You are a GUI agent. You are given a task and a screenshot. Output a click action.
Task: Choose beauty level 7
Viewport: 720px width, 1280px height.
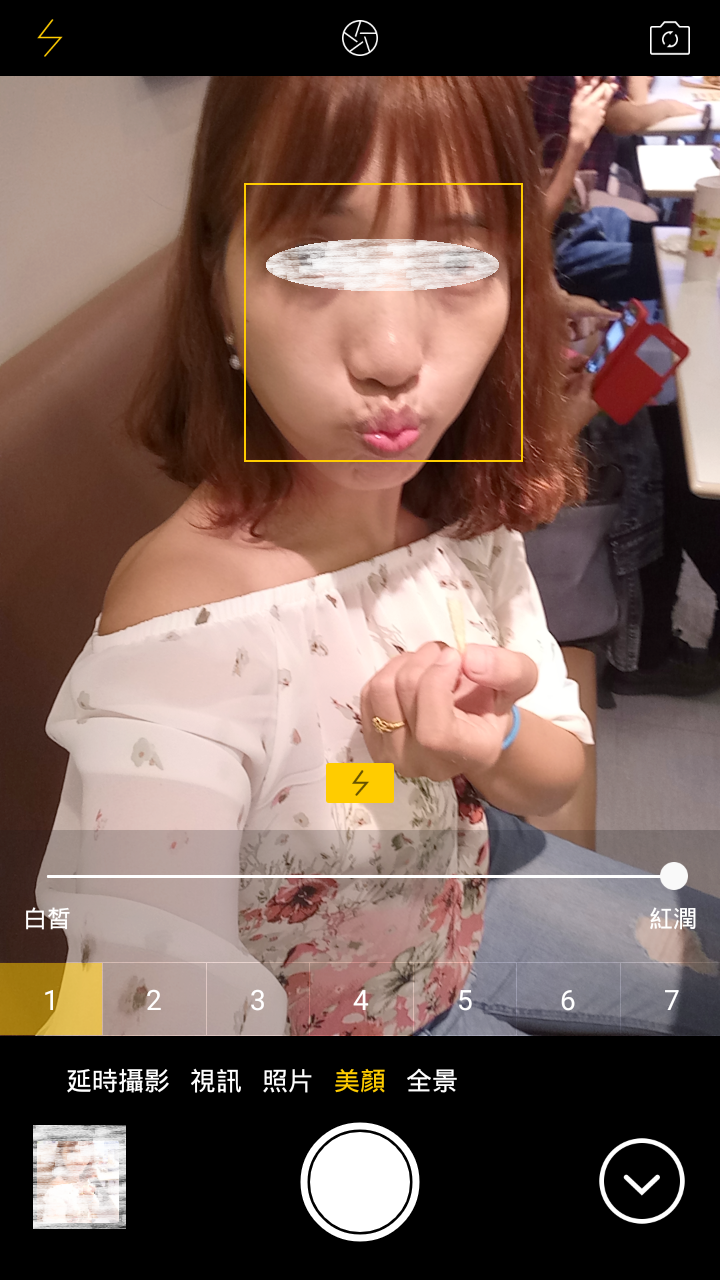click(671, 999)
